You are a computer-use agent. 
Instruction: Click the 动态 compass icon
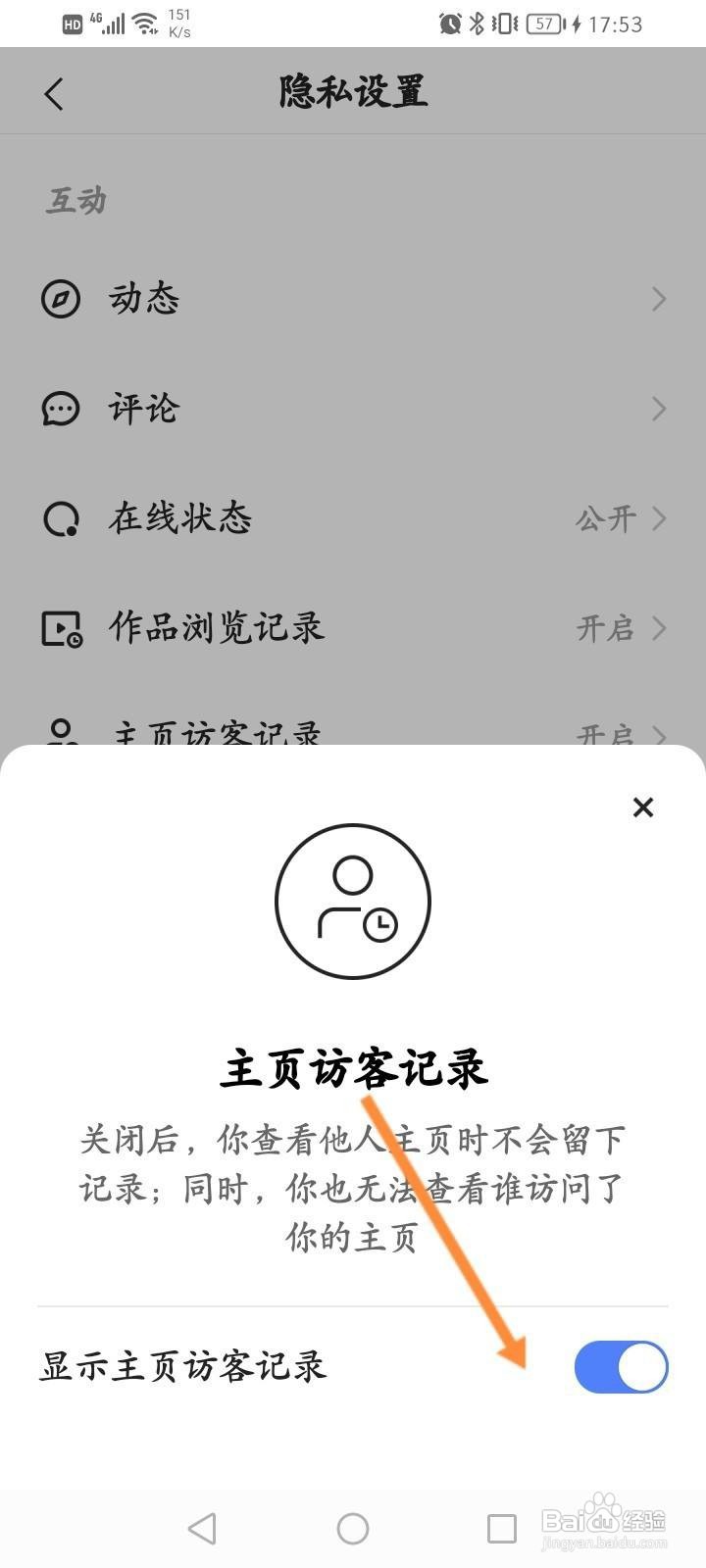pos(61,299)
